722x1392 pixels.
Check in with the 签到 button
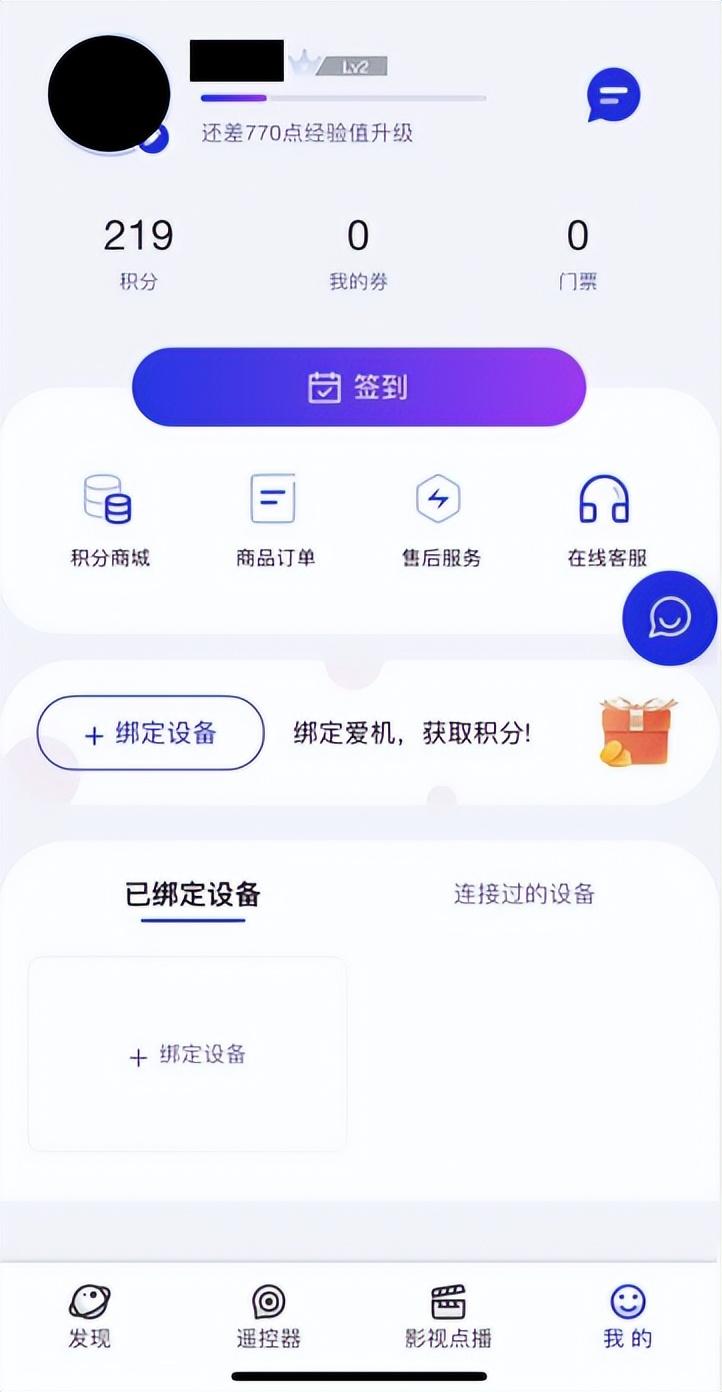tap(358, 387)
